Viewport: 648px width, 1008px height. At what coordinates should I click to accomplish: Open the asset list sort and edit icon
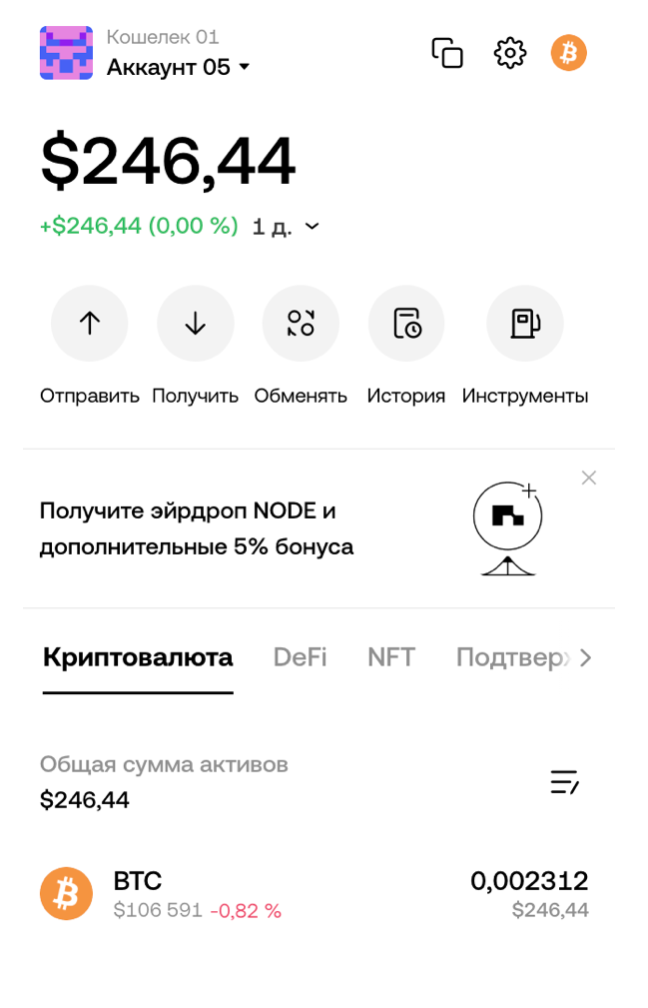565,782
